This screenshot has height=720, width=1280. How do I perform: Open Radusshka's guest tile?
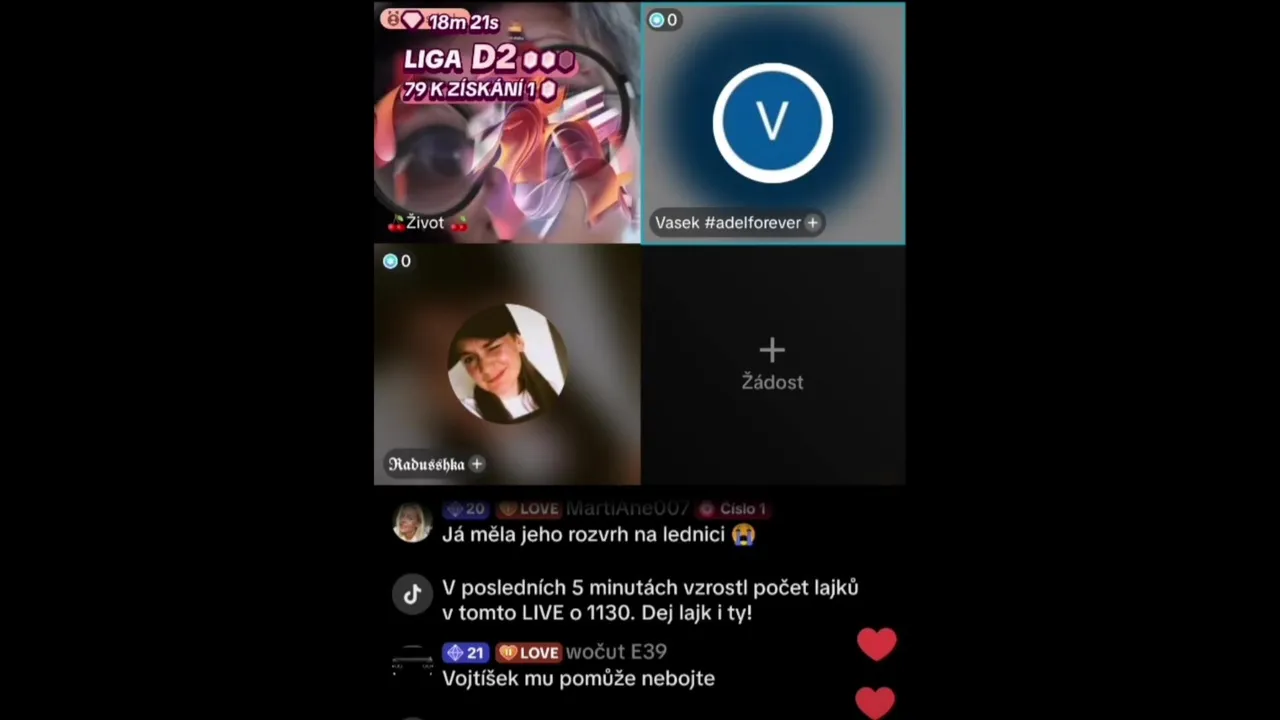[506, 364]
